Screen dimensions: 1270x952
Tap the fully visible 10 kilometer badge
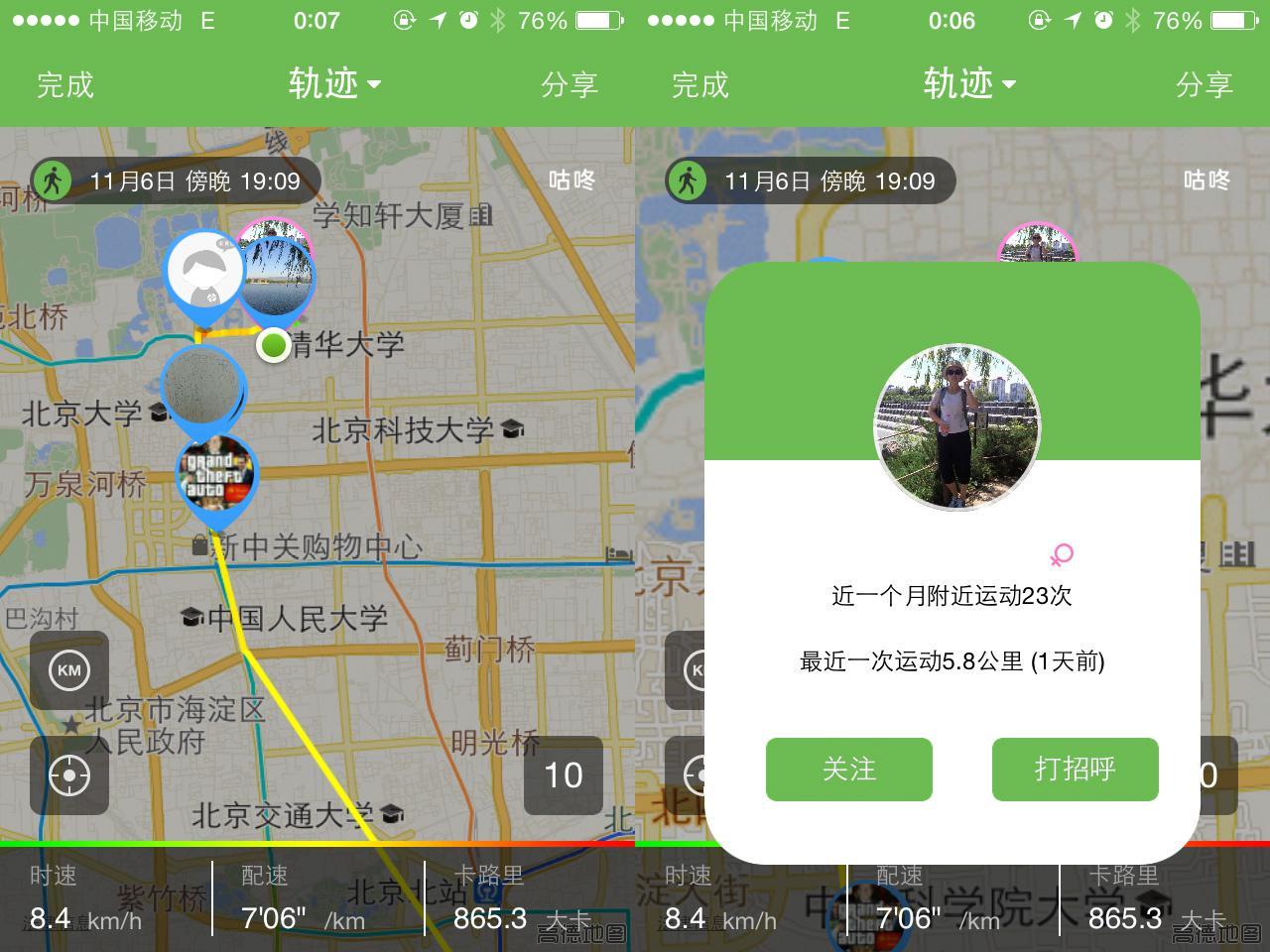click(564, 775)
